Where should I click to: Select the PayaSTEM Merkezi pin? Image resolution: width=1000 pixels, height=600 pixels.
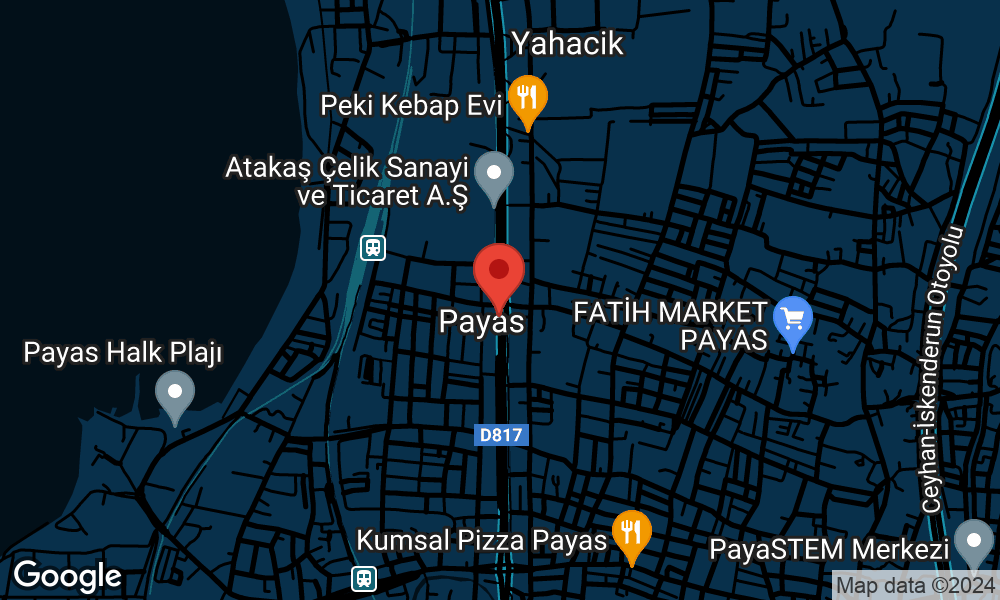pyautogui.click(x=973, y=542)
